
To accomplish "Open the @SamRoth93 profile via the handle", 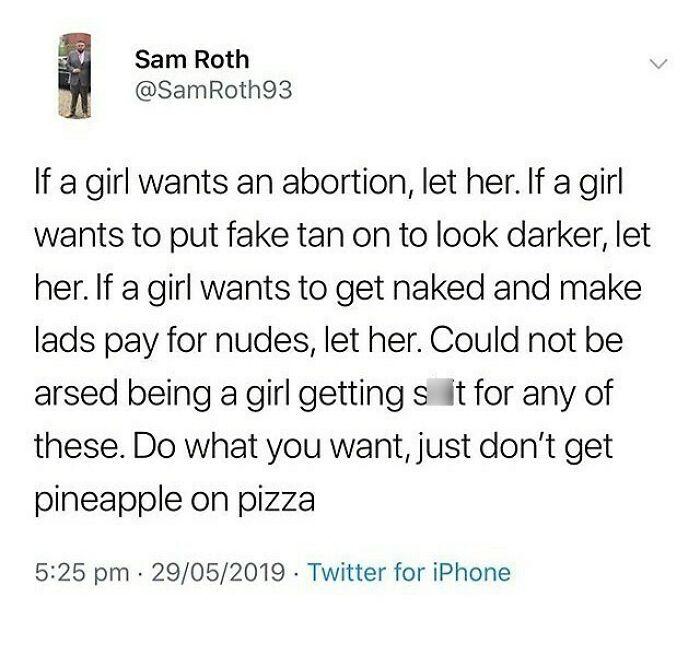I will [x=213, y=90].
